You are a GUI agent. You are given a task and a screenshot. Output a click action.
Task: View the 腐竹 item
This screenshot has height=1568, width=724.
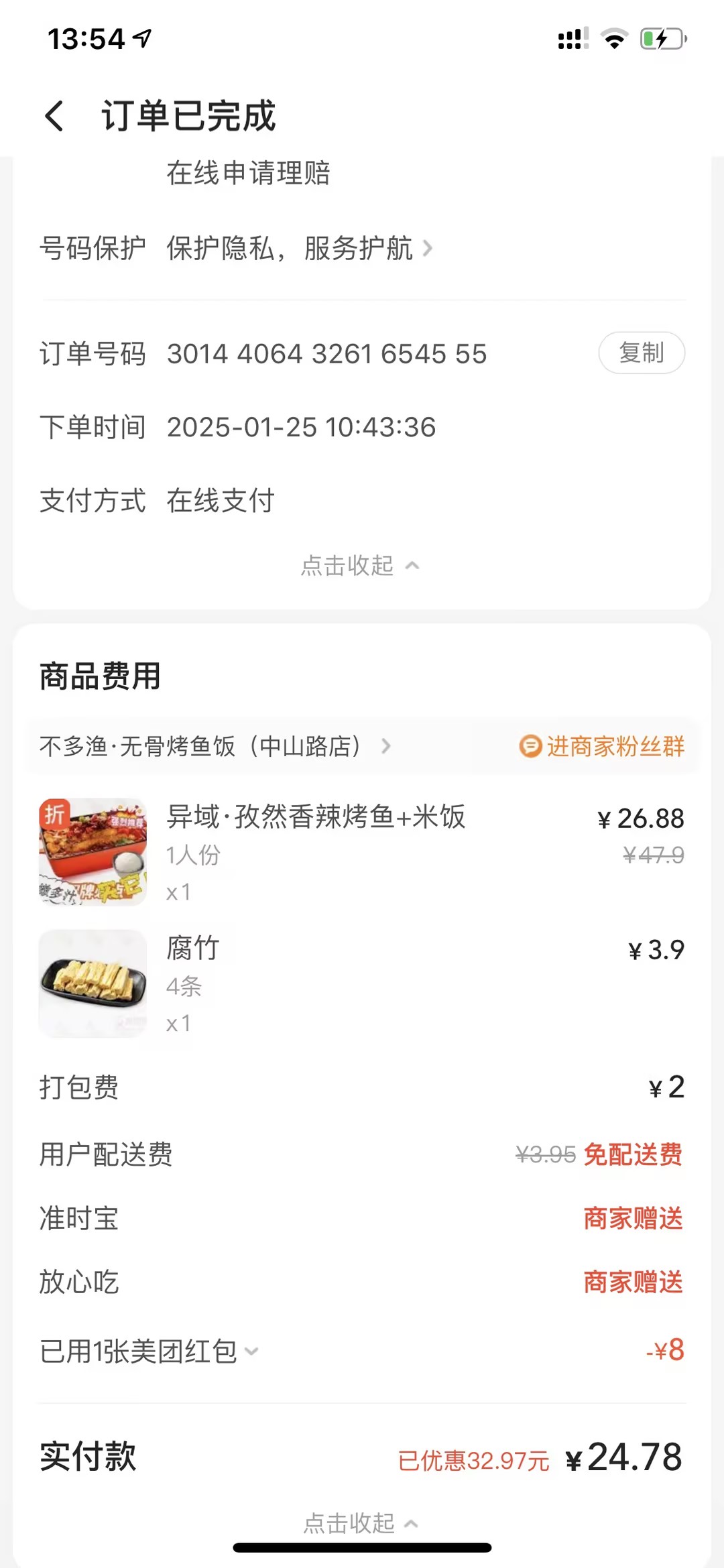point(193,949)
